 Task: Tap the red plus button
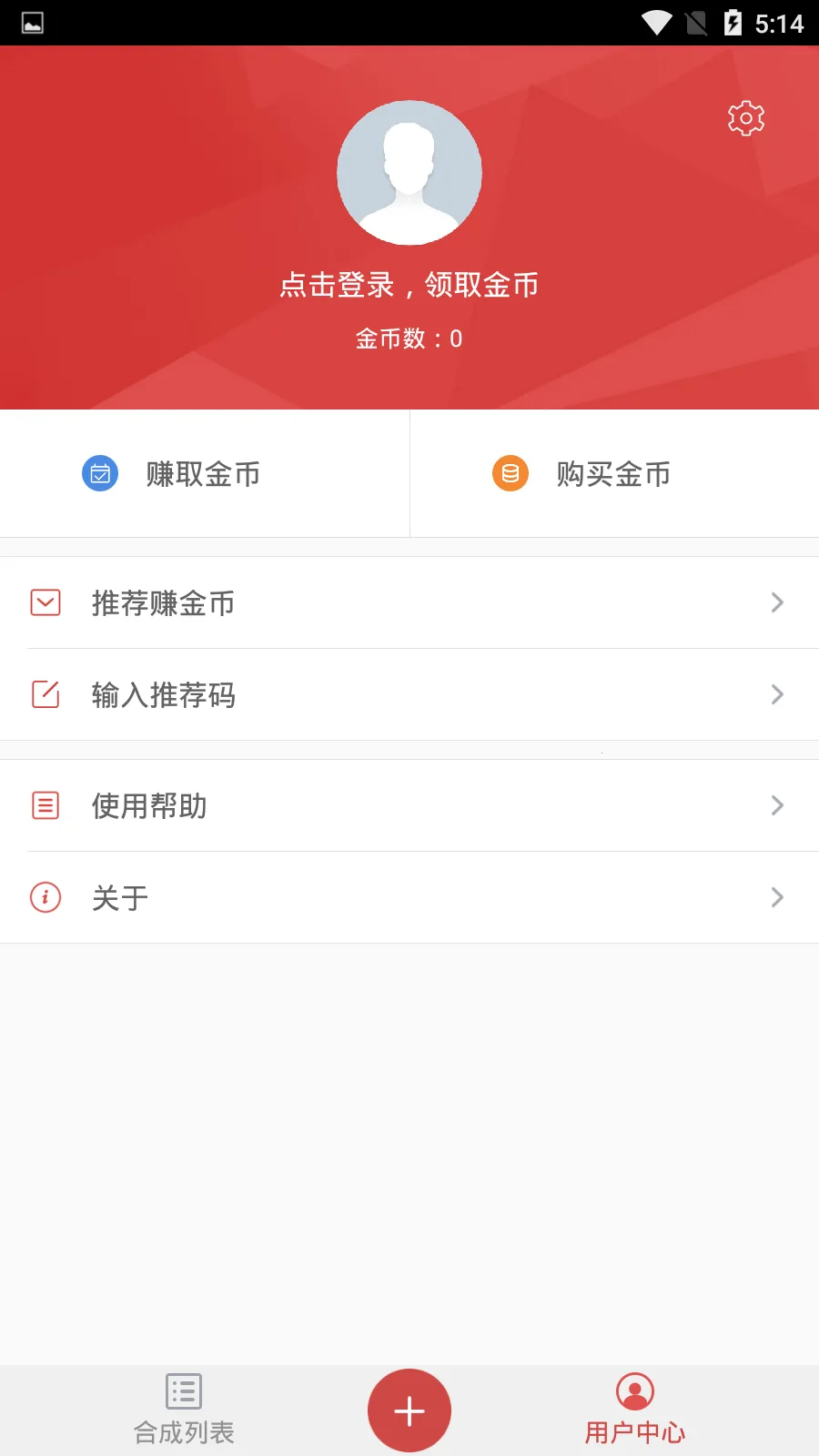409,1410
